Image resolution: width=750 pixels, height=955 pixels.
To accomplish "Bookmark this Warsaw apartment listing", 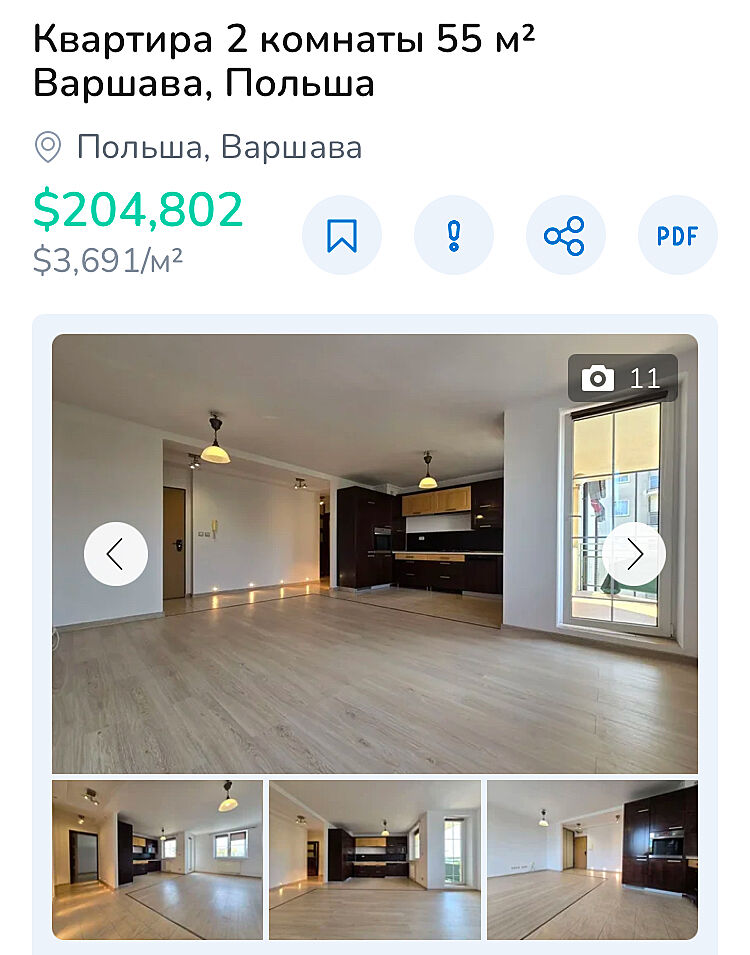I will 342,236.
